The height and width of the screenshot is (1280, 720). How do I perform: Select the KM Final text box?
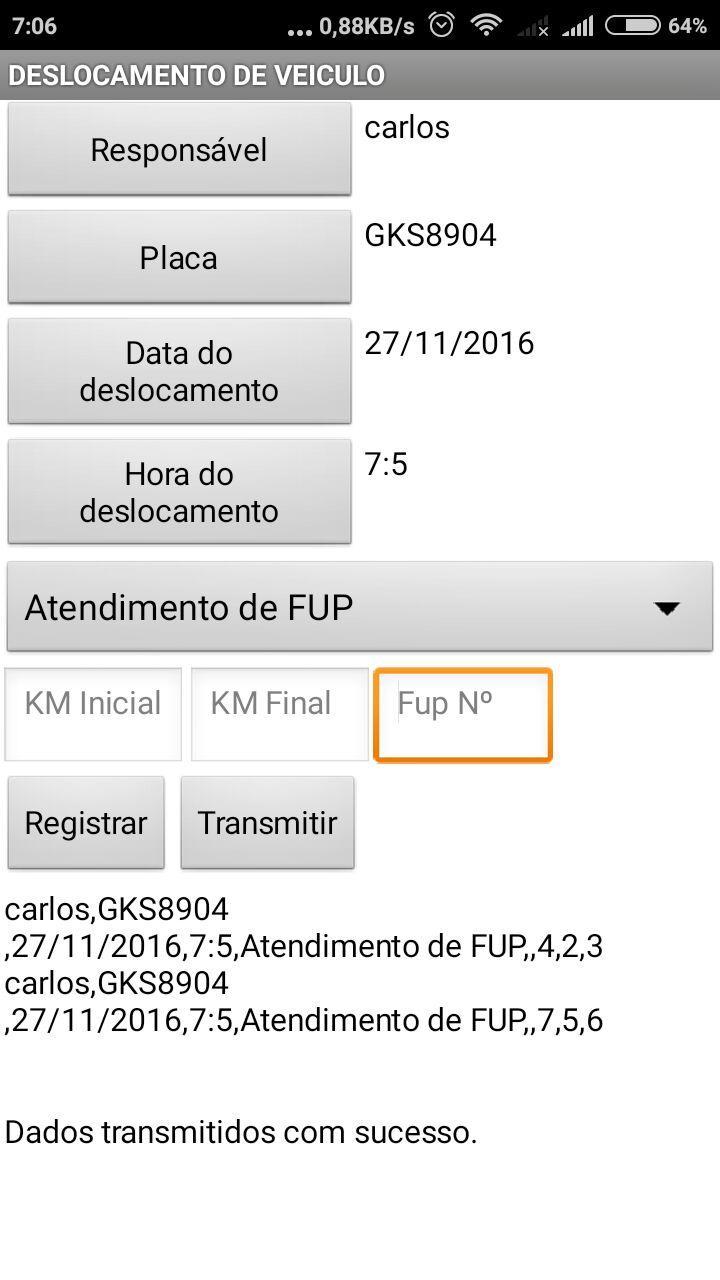coord(279,712)
